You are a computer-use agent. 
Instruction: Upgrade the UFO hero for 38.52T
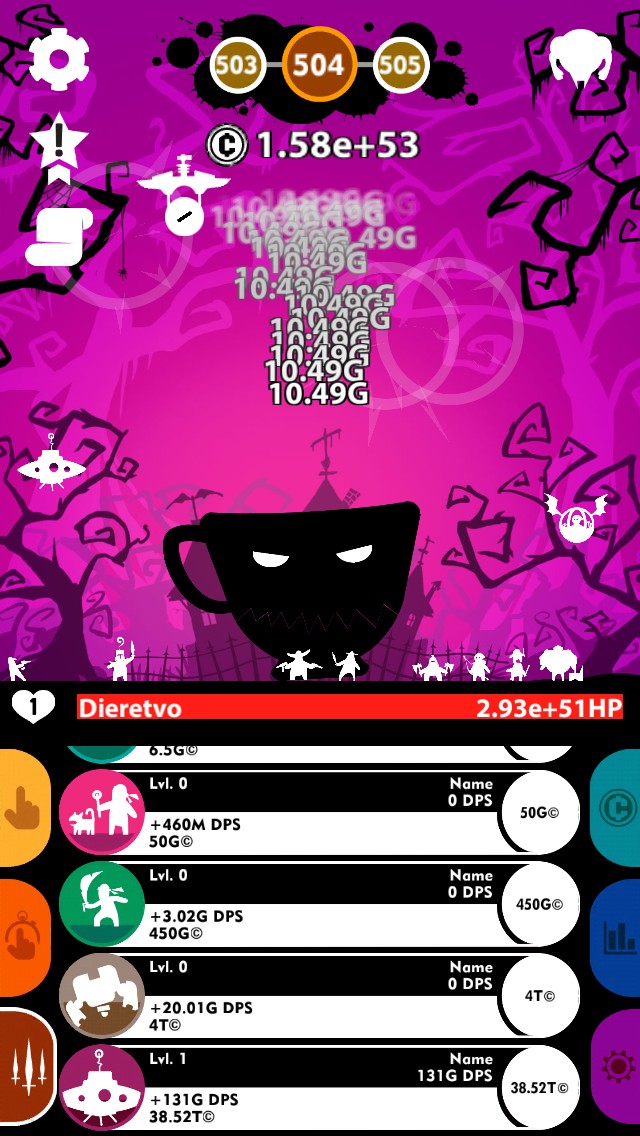(x=541, y=1087)
